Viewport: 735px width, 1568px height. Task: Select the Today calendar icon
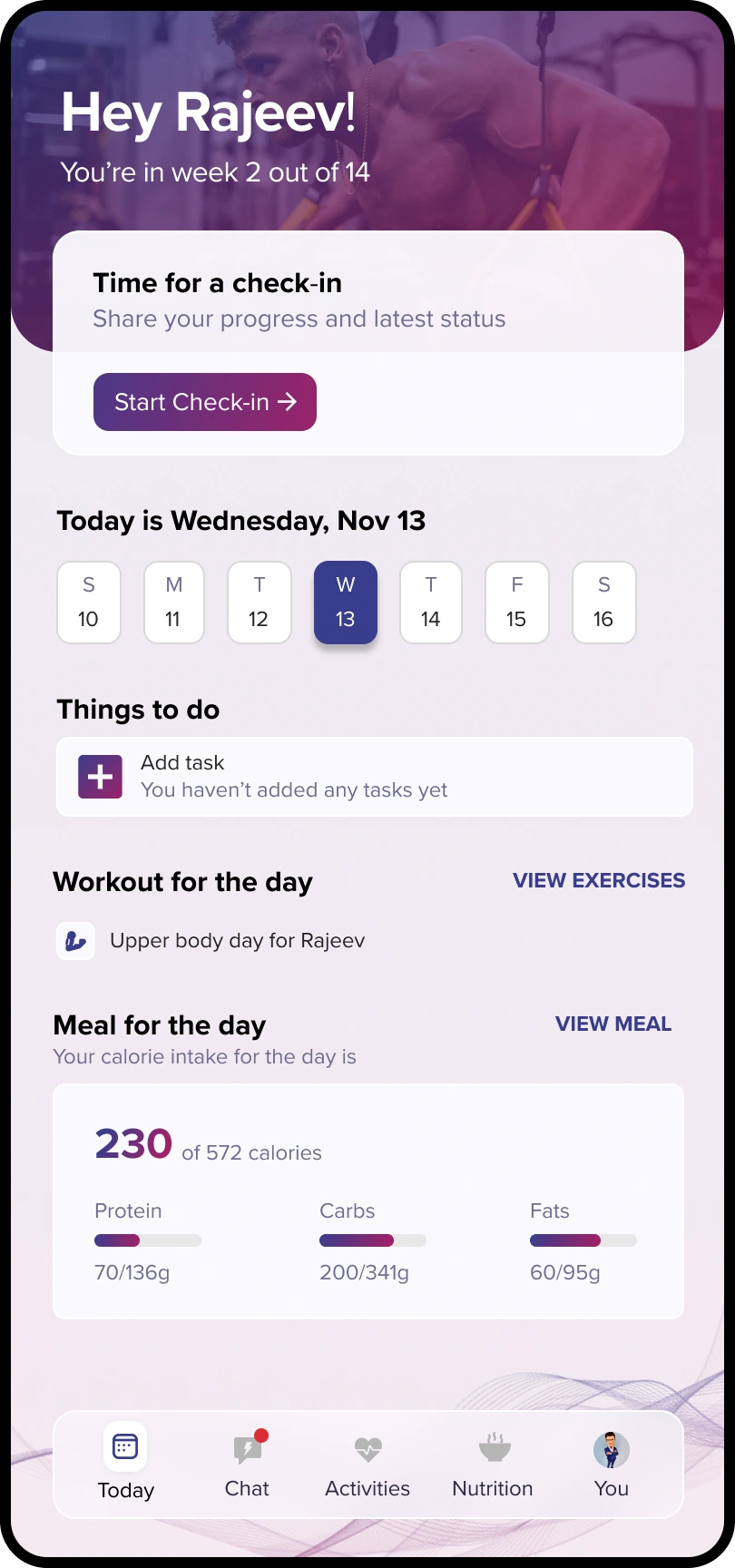(125, 1445)
